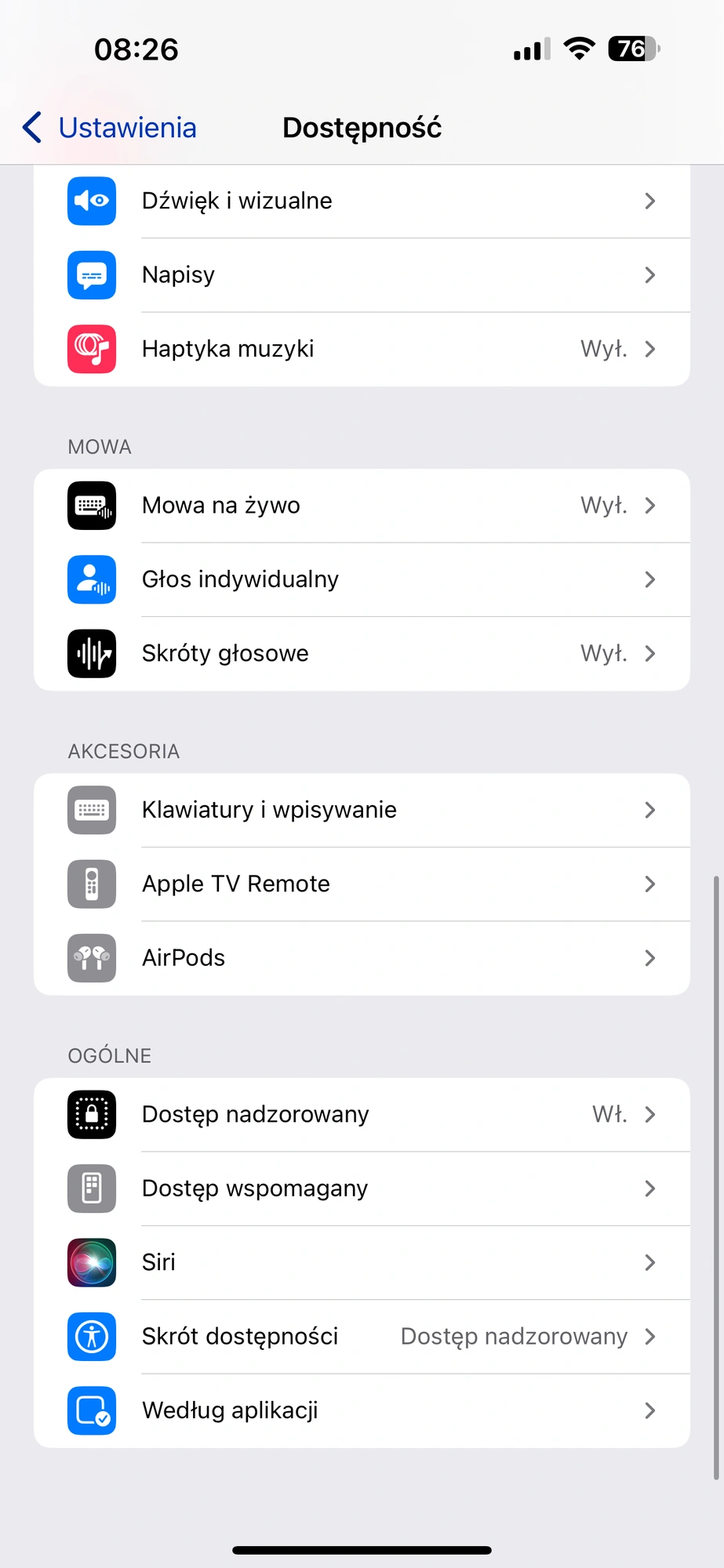Open Klawiatury i wpisywanie
This screenshot has width=724, height=1568.
361,810
